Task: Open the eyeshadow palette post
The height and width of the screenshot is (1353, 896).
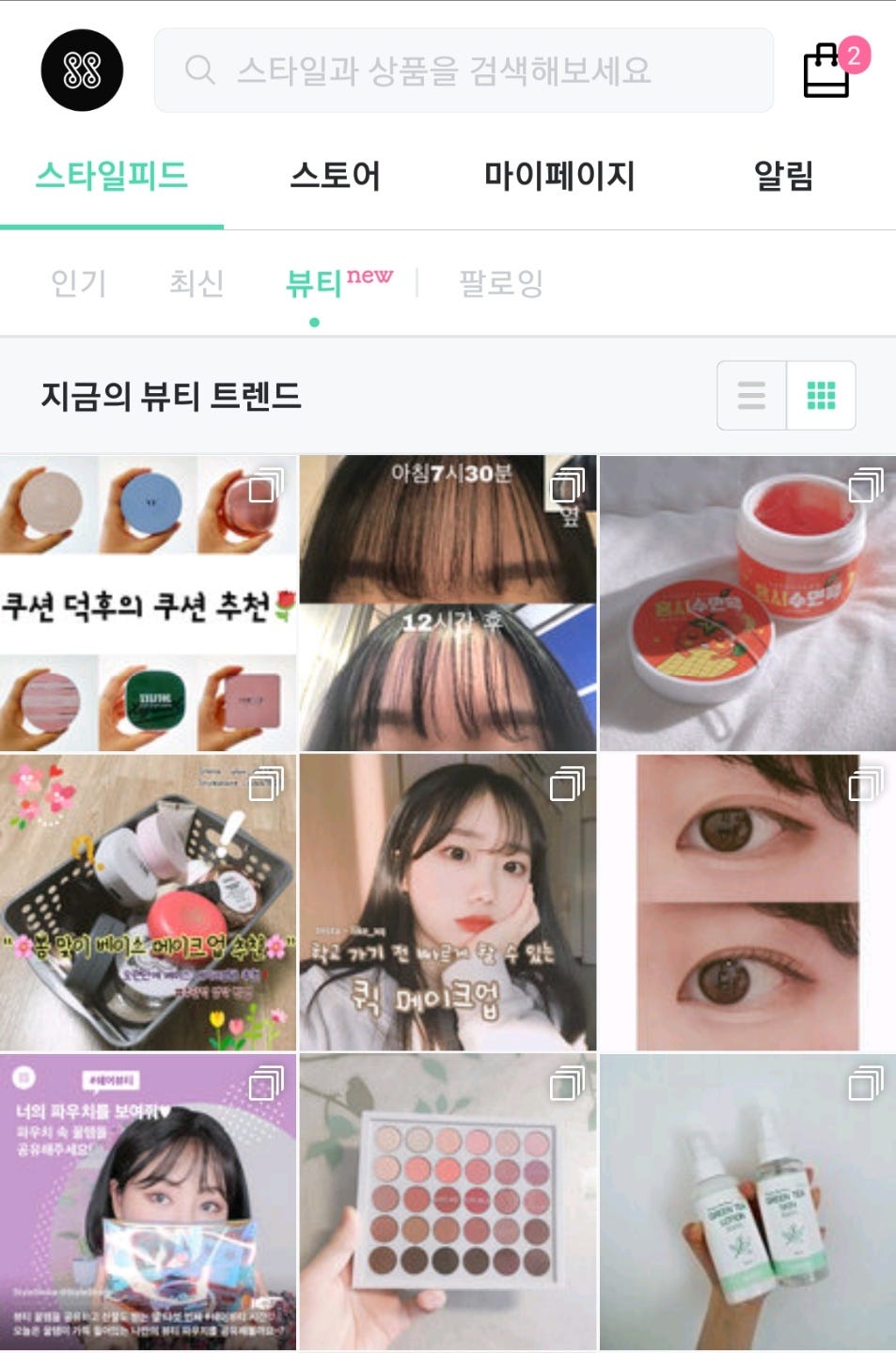Action: pyautogui.click(x=448, y=1202)
